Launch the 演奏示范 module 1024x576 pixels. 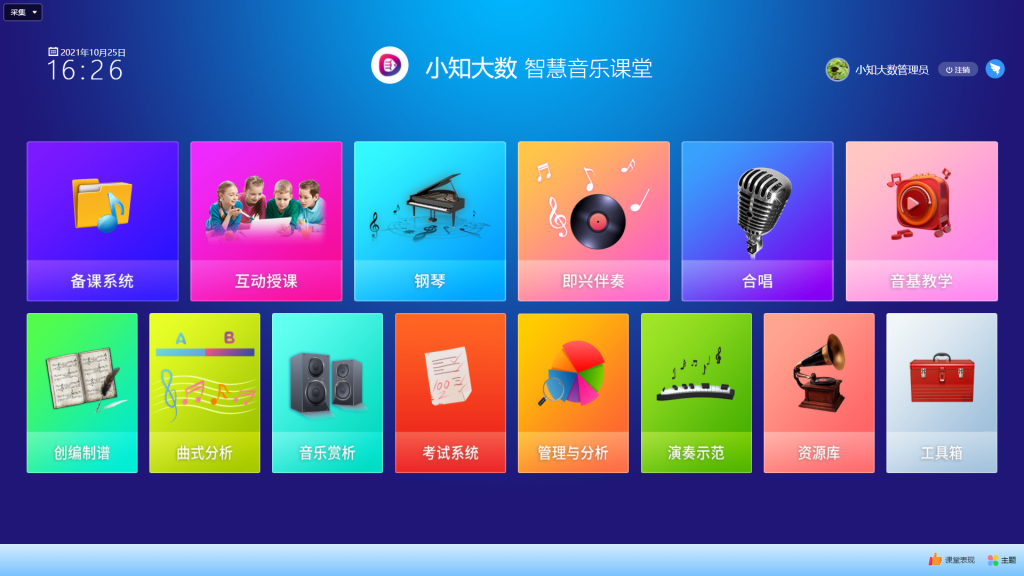(x=696, y=393)
